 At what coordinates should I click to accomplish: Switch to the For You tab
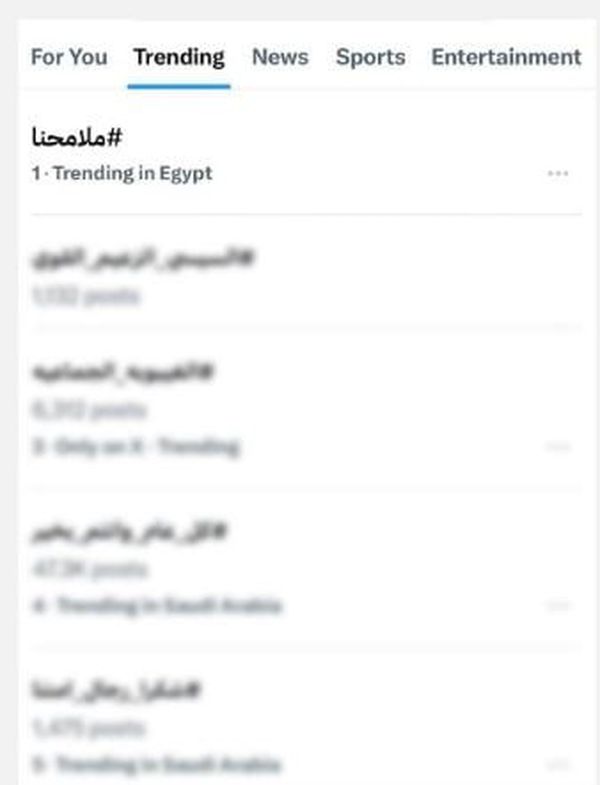coord(68,57)
